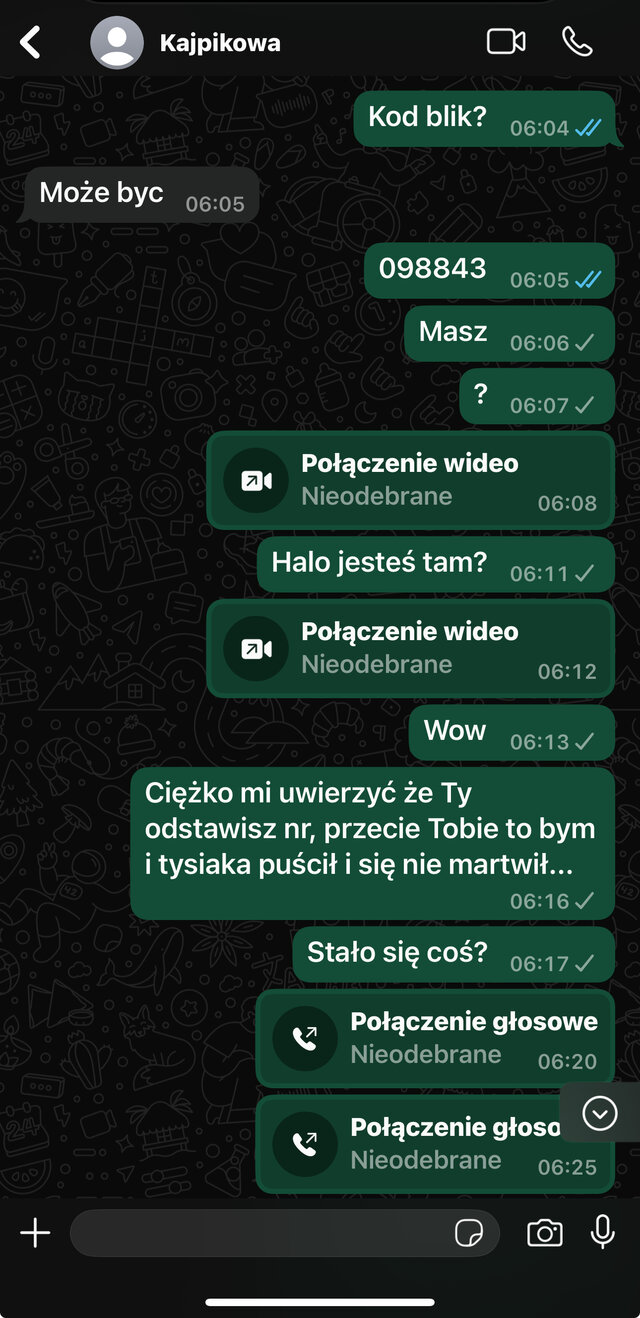The width and height of the screenshot is (640, 1318).
Task: Open the camera to send a photo
Action: pos(545,1233)
